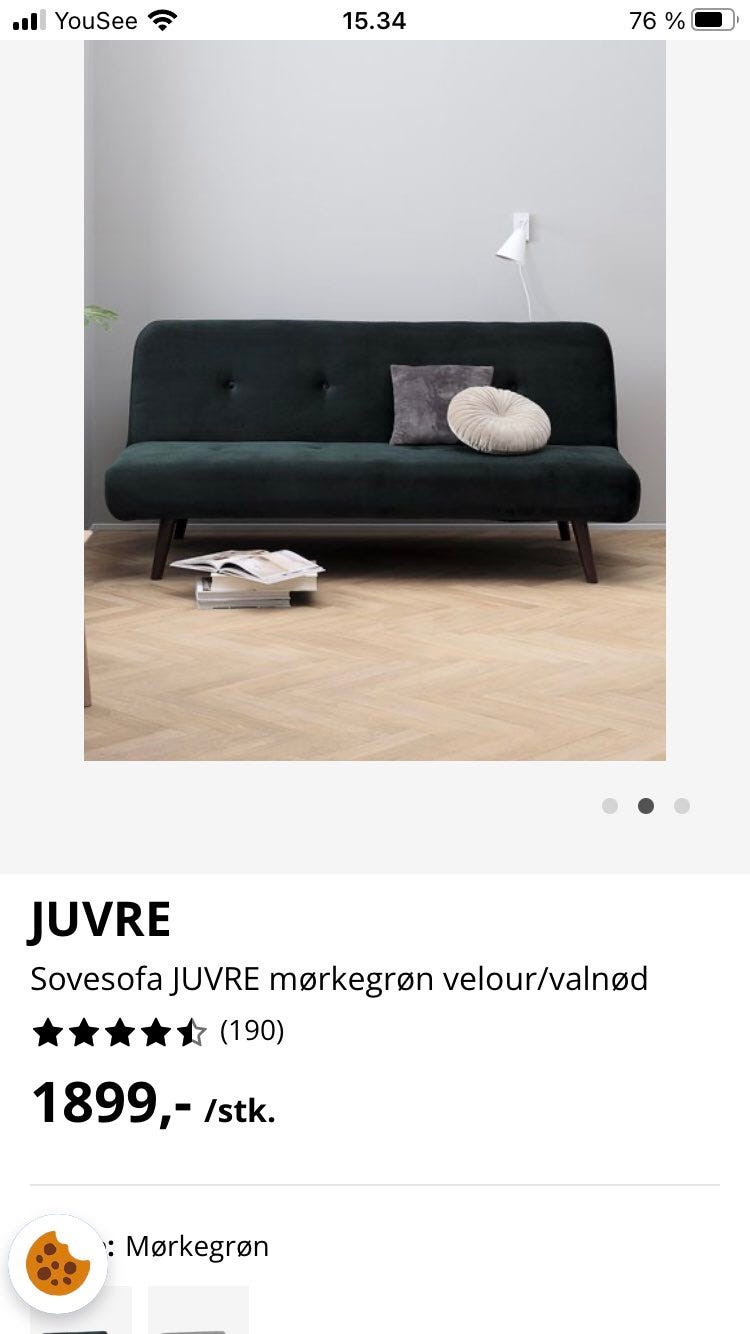This screenshot has width=750, height=1334.
Task: Tap the JUVRE product title
Action: click(100, 918)
